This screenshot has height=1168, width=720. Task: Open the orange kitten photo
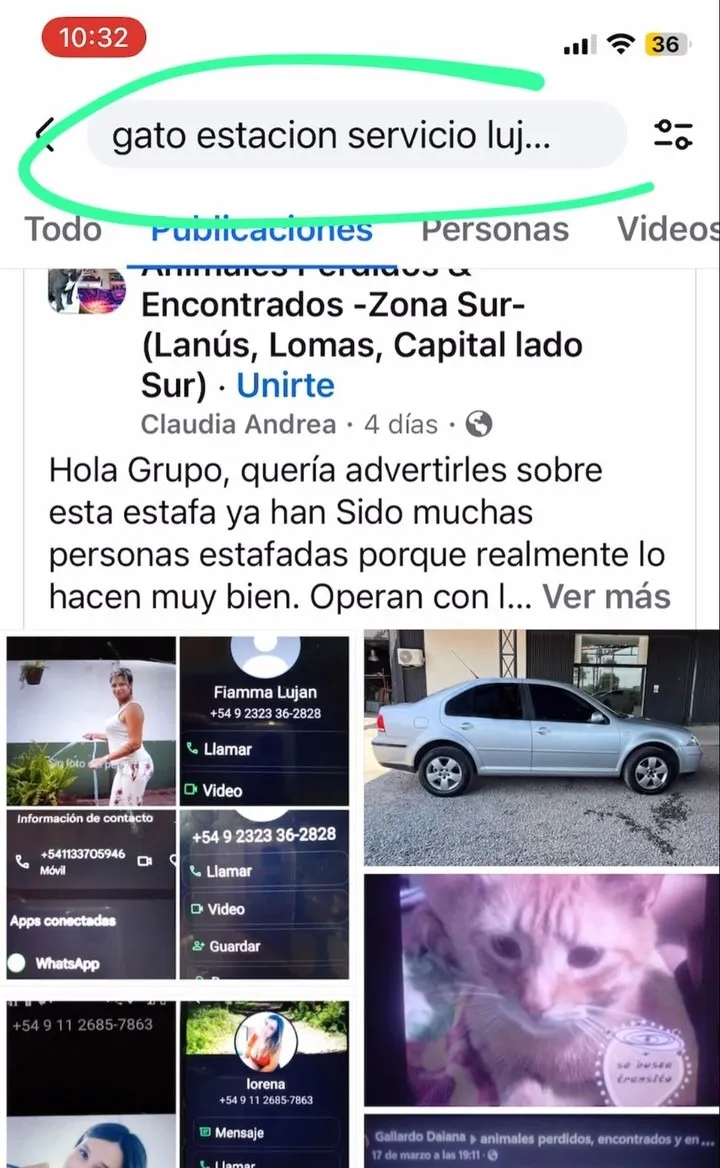pos(541,990)
